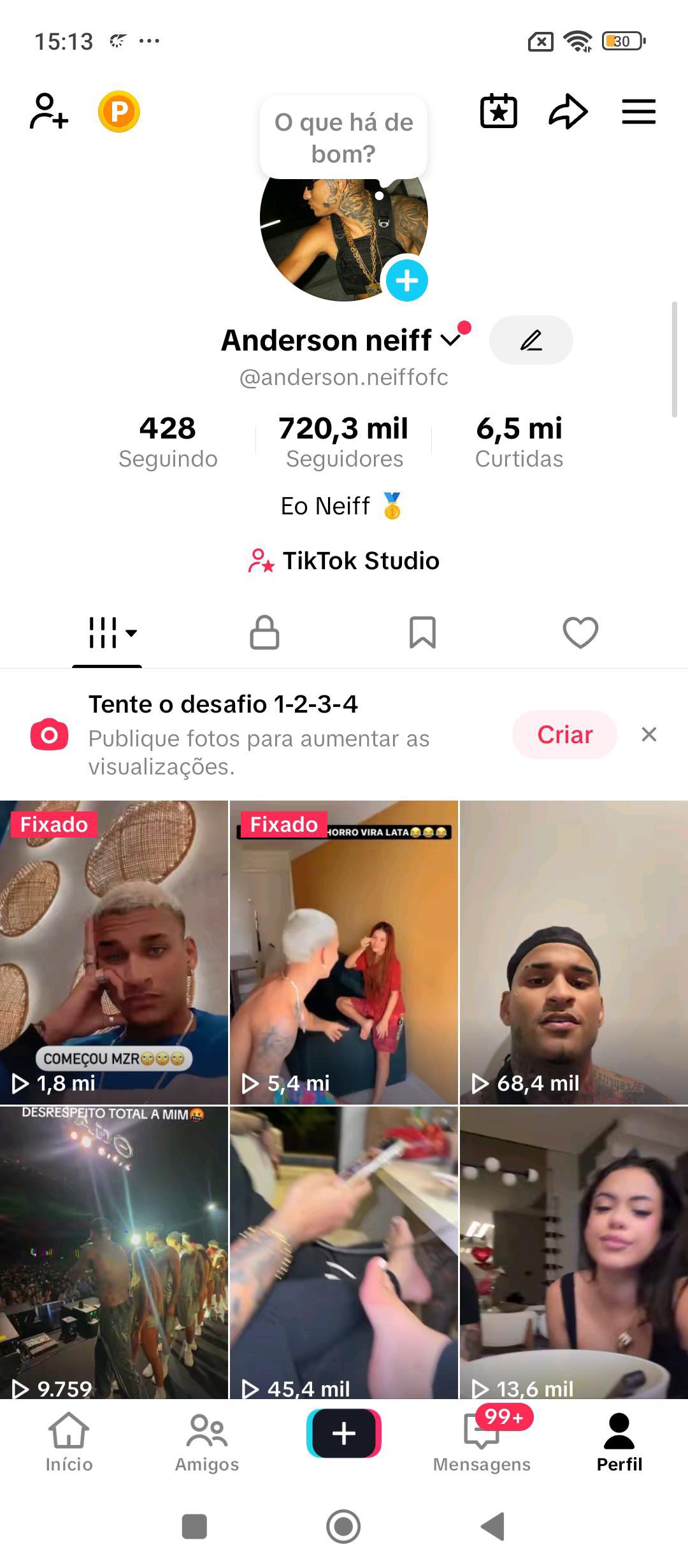Viewport: 688px width, 1568px height.
Task: Switch to the saved bookmarks tab
Action: [422, 632]
